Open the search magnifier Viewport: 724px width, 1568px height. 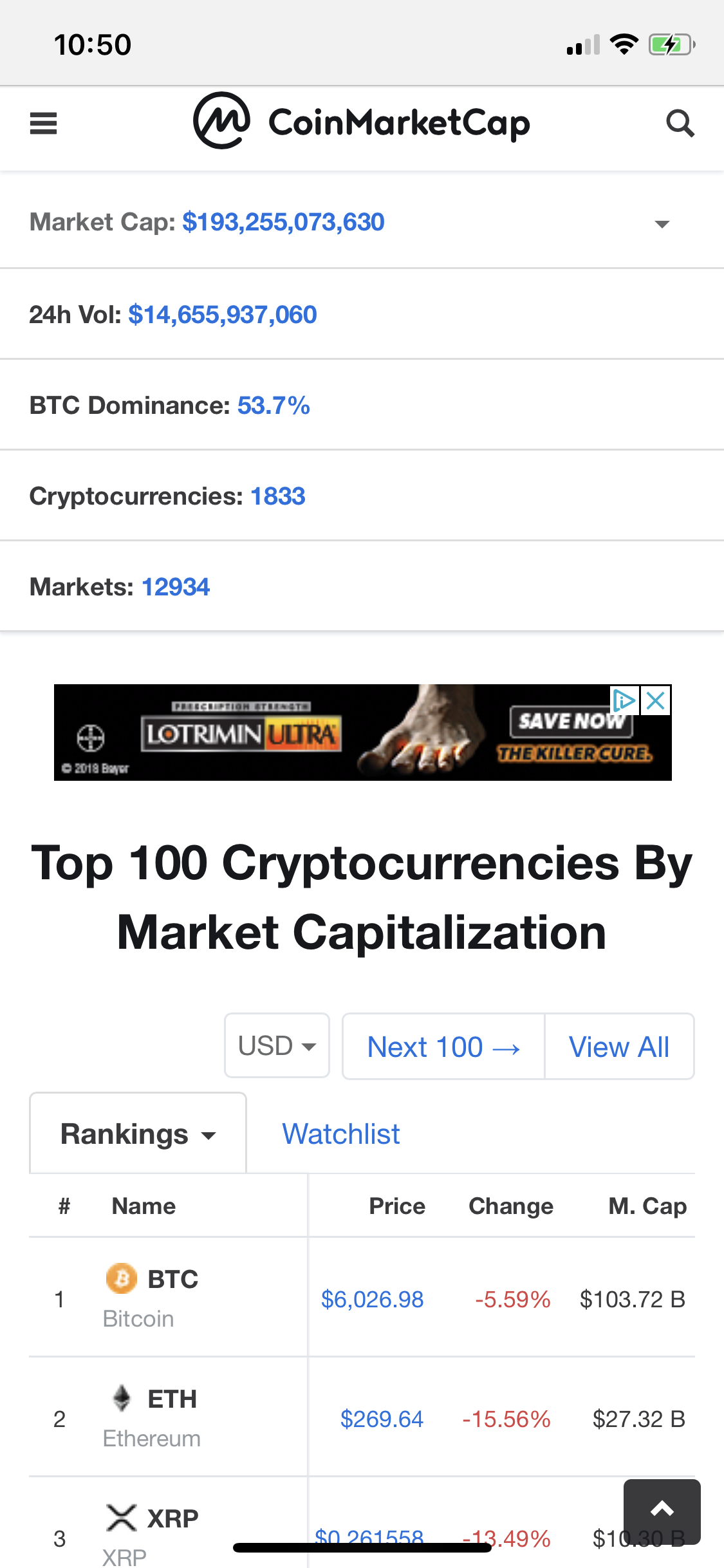tap(680, 124)
